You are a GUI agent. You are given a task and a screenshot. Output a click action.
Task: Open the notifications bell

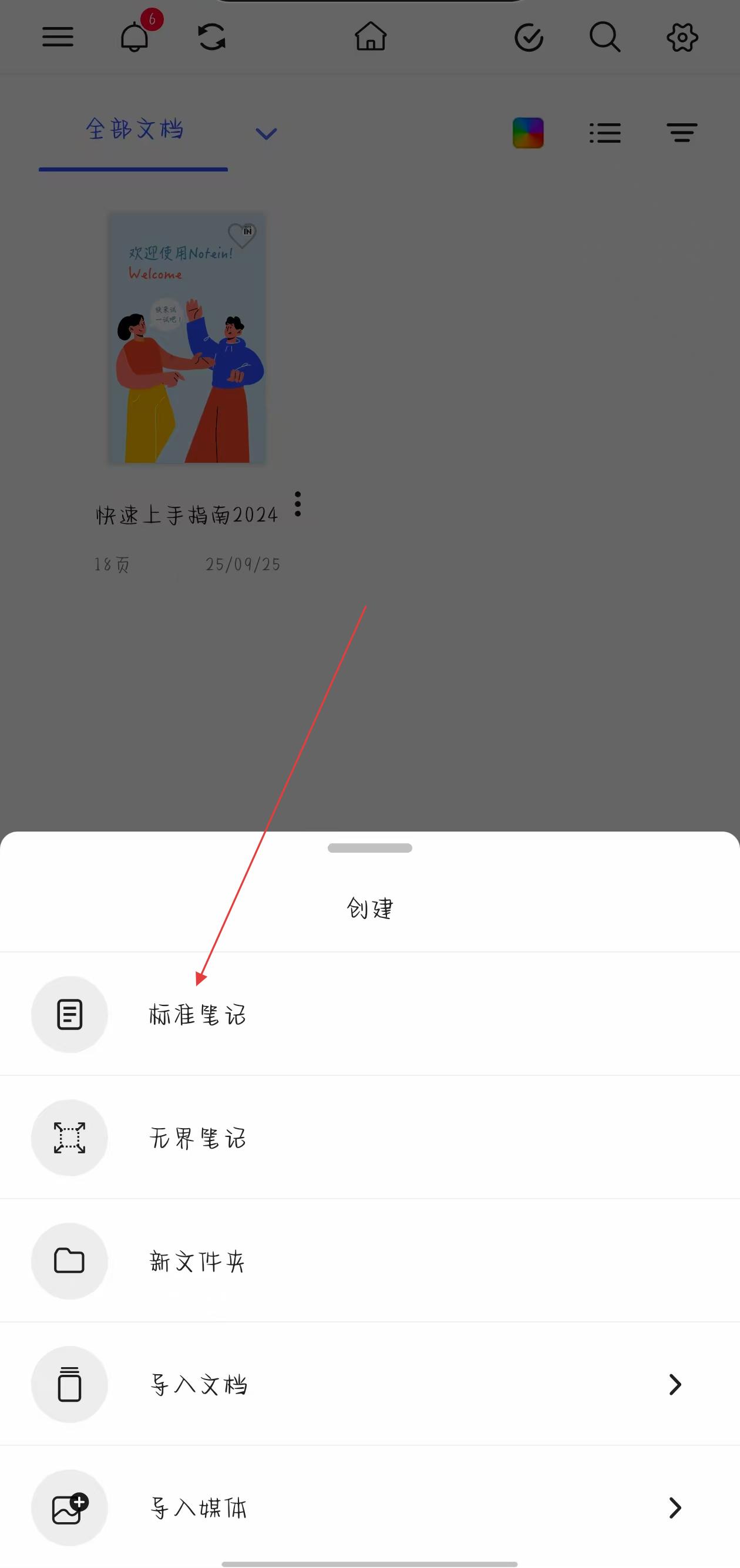[134, 37]
